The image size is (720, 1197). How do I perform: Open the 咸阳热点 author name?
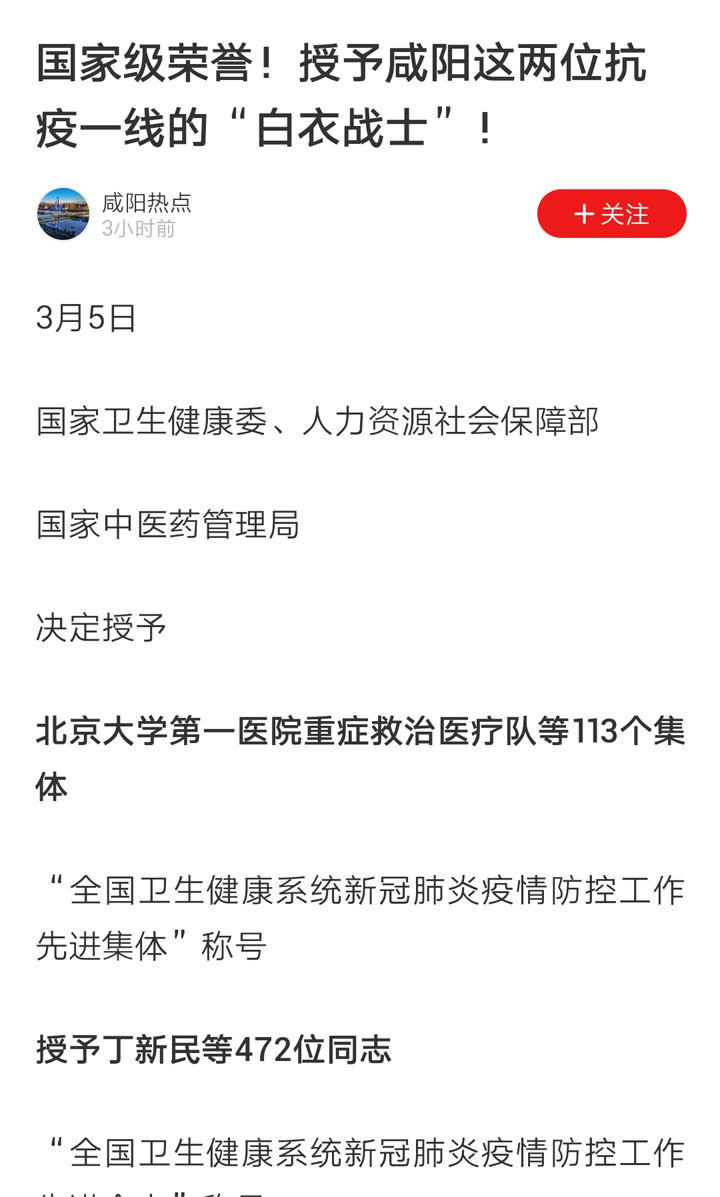coord(147,202)
